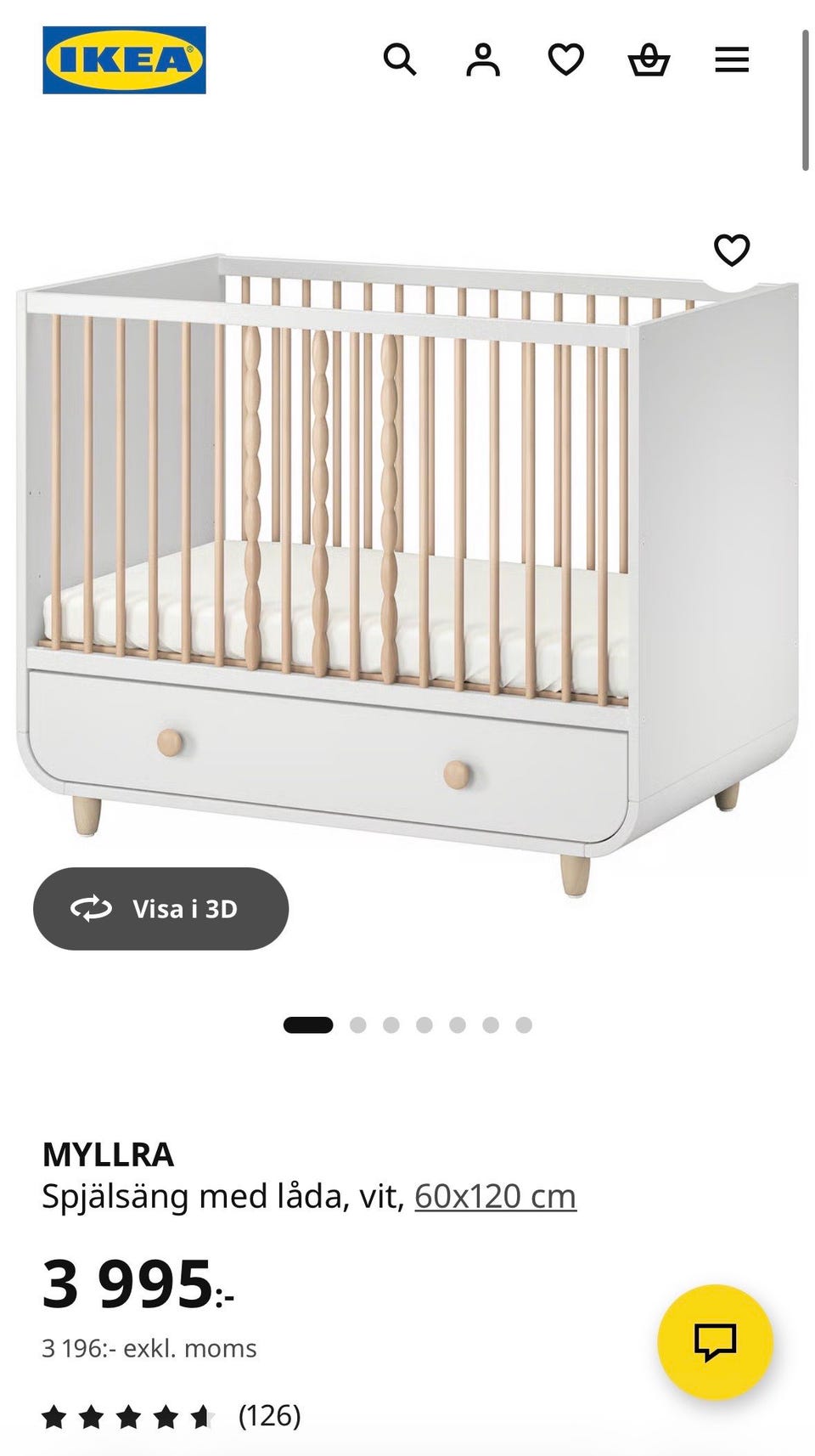Open the crib product image

pyautogui.click(x=407, y=569)
